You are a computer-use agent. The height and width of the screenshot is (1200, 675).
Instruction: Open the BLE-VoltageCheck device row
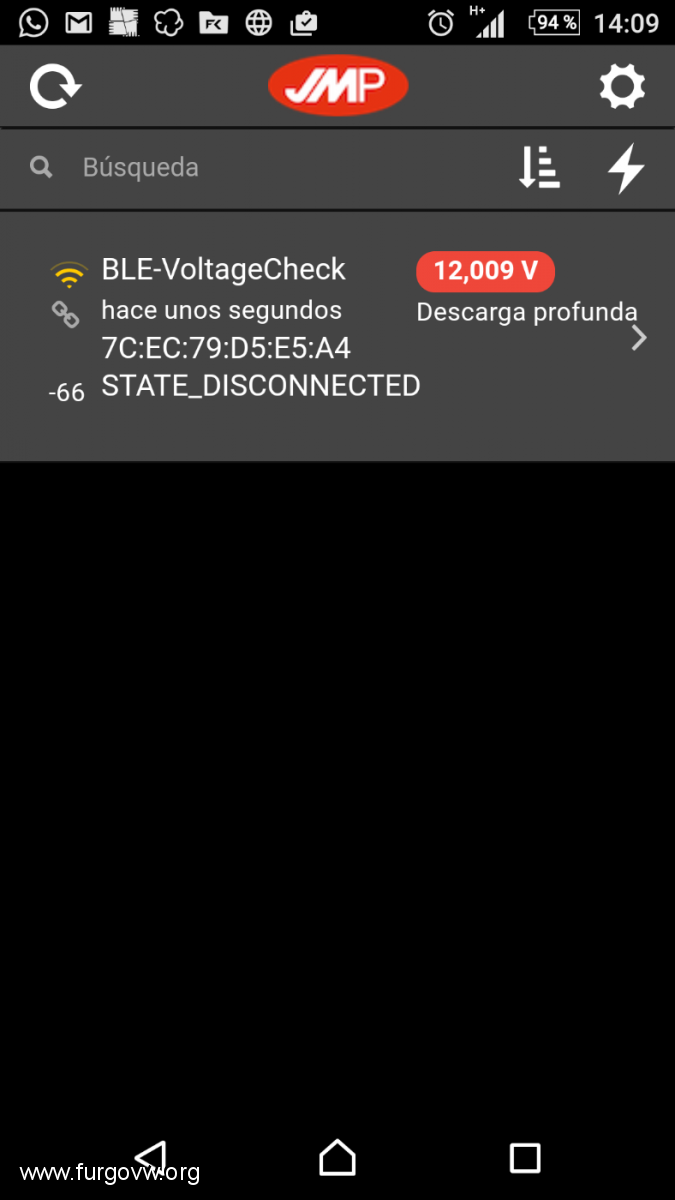pos(337,337)
